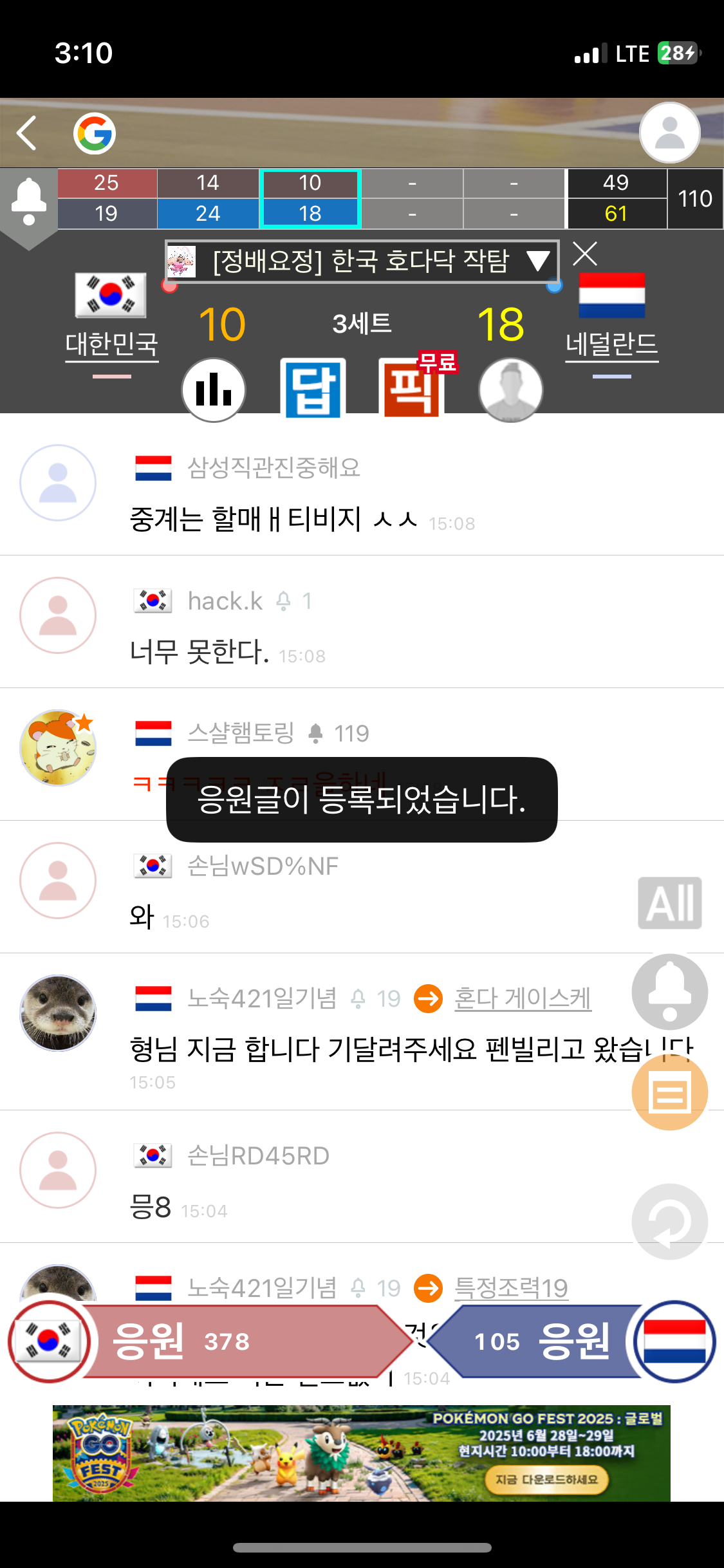This screenshot has width=724, height=1568.
Task: Open the orange floating list icon
Action: point(669,1092)
